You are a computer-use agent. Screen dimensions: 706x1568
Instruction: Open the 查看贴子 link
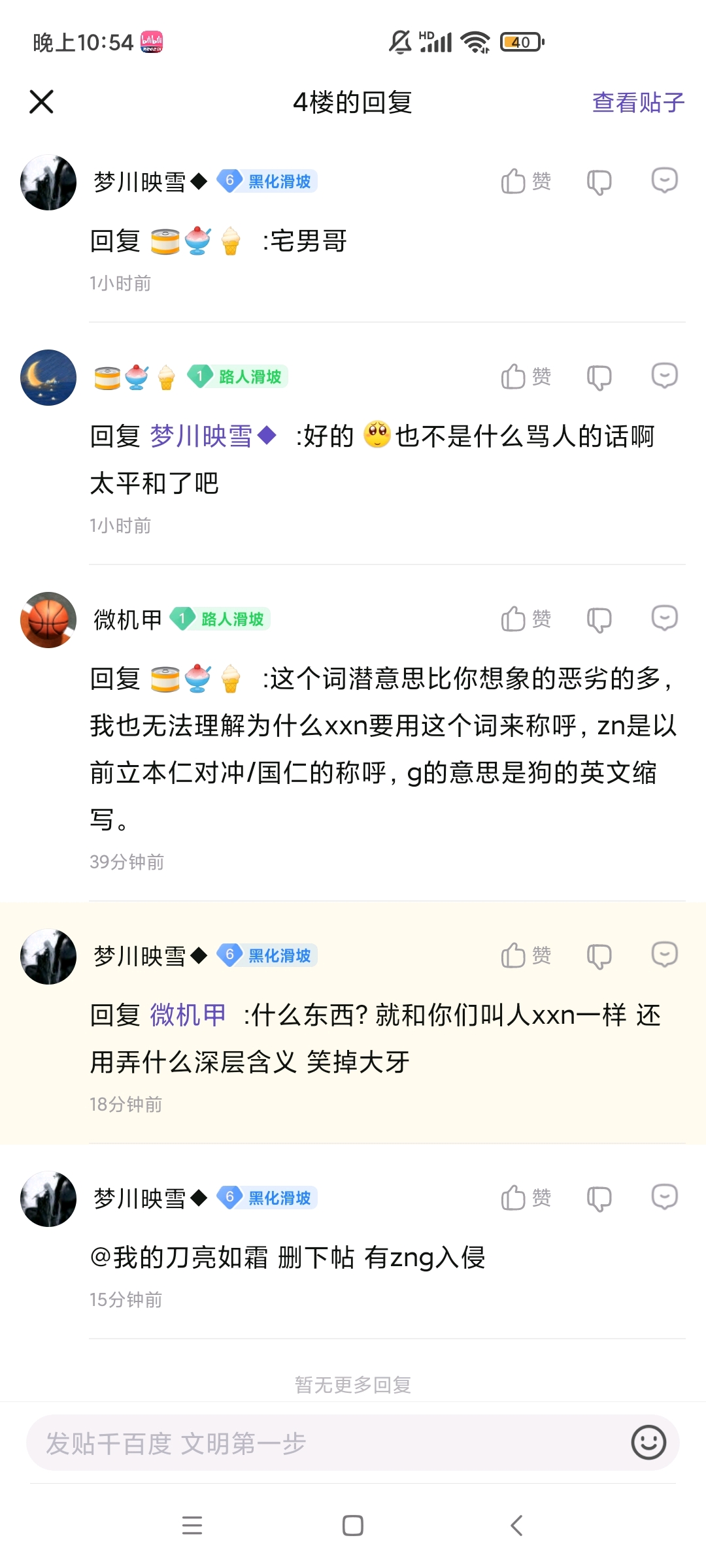click(x=637, y=103)
